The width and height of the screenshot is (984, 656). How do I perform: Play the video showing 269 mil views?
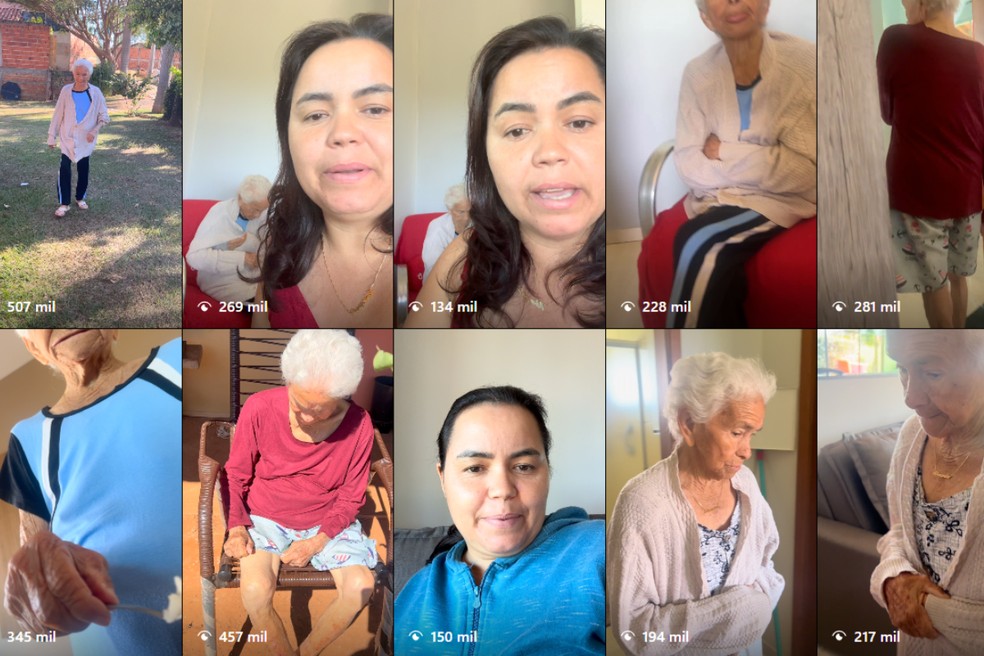point(288,164)
